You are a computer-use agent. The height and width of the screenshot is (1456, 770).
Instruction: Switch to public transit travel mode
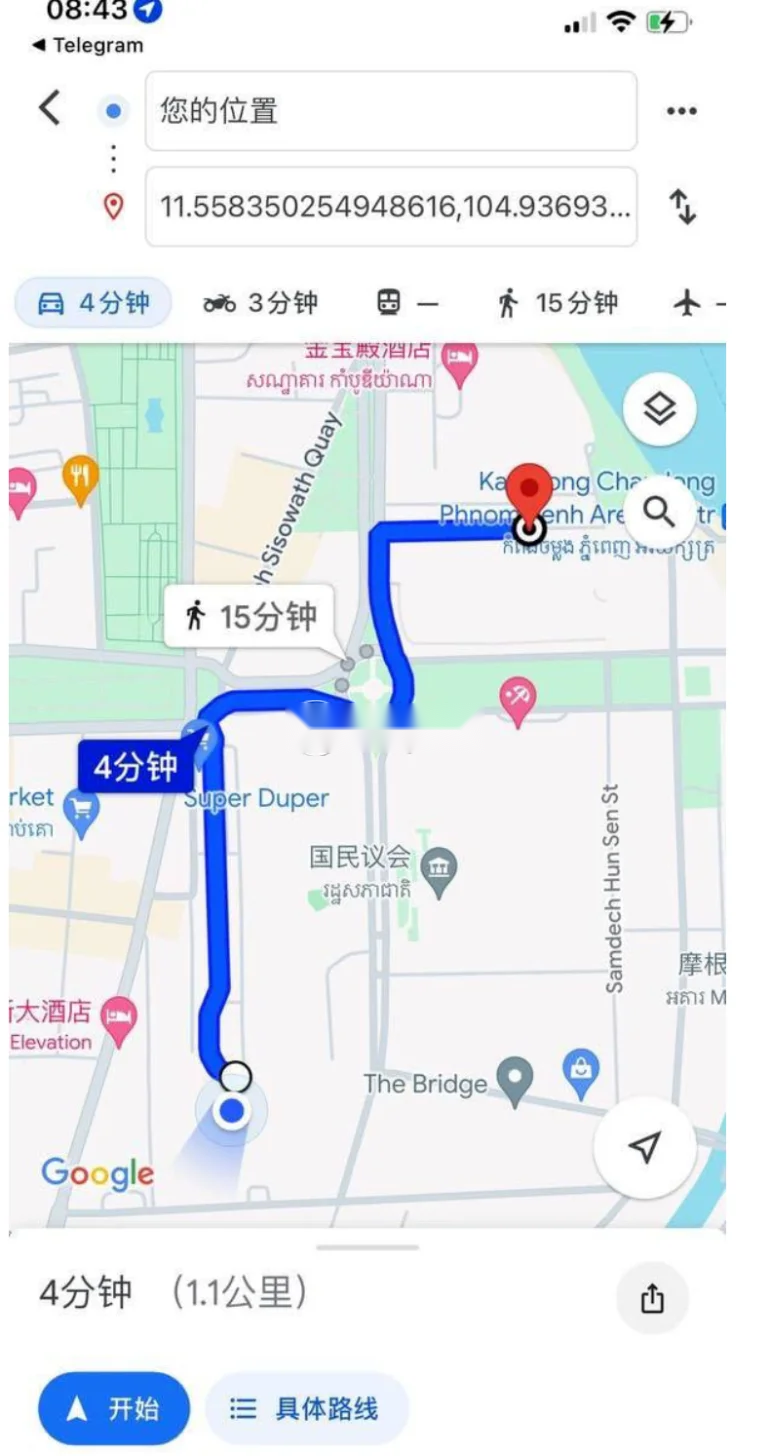(x=406, y=303)
